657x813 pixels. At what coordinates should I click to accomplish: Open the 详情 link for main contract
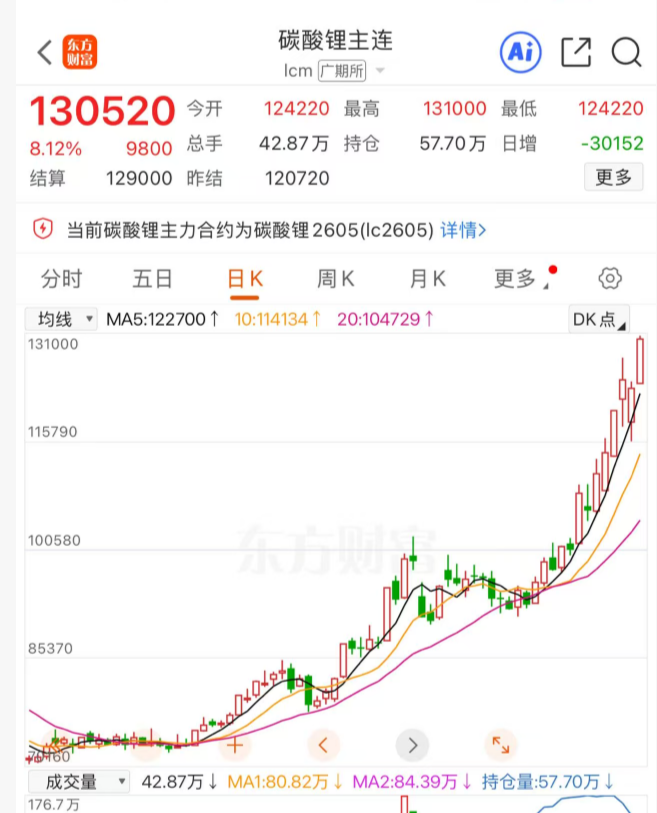(x=464, y=230)
